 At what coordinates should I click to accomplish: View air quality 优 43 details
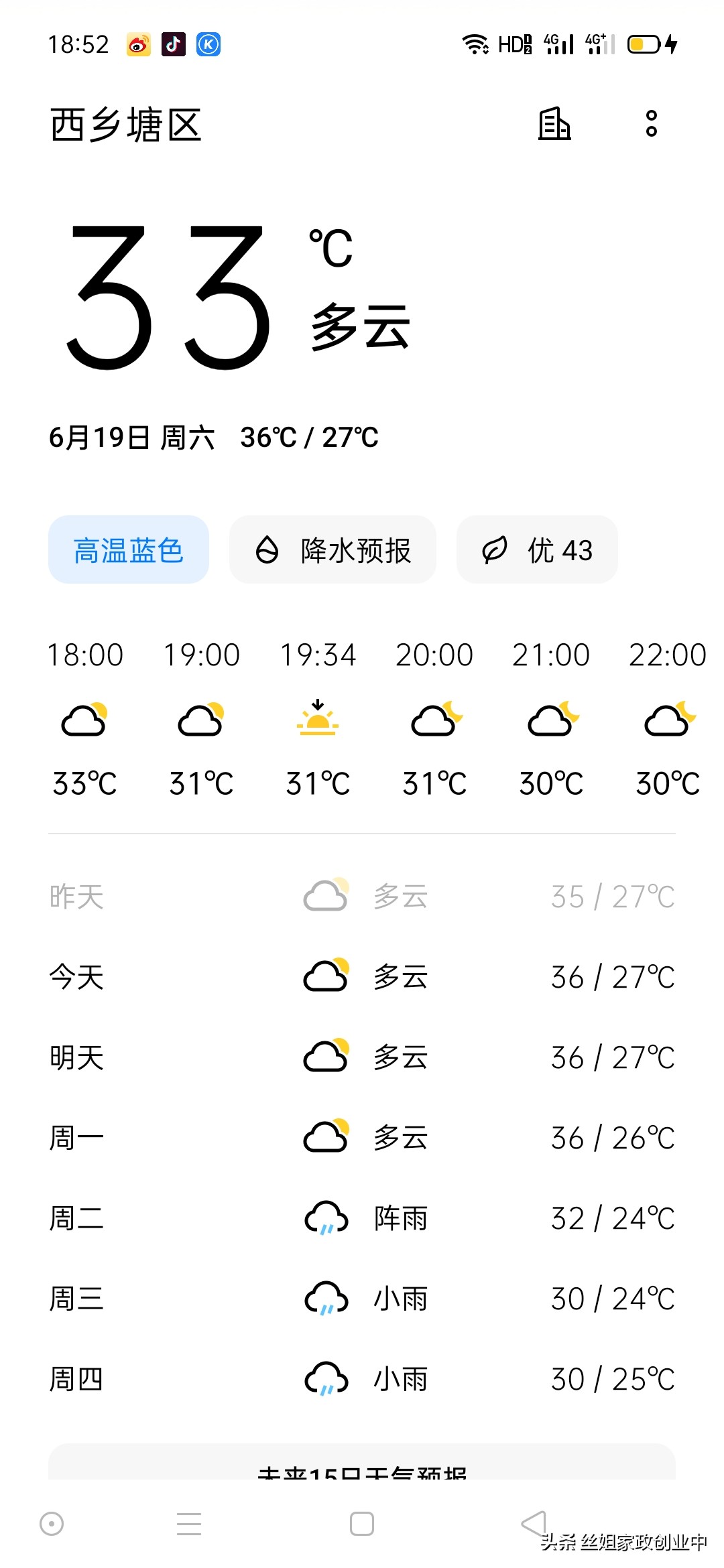point(537,550)
